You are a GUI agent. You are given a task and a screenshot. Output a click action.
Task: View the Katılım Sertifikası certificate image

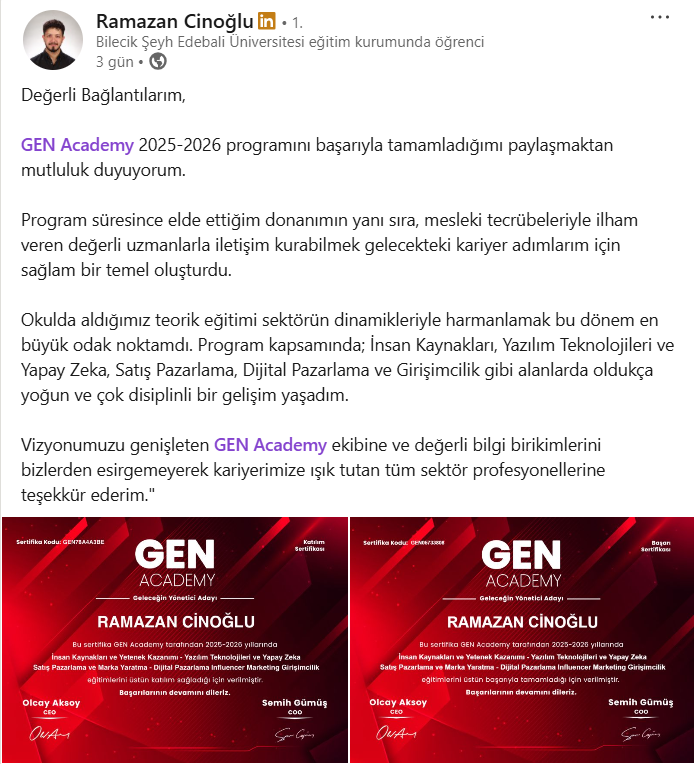pos(175,639)
